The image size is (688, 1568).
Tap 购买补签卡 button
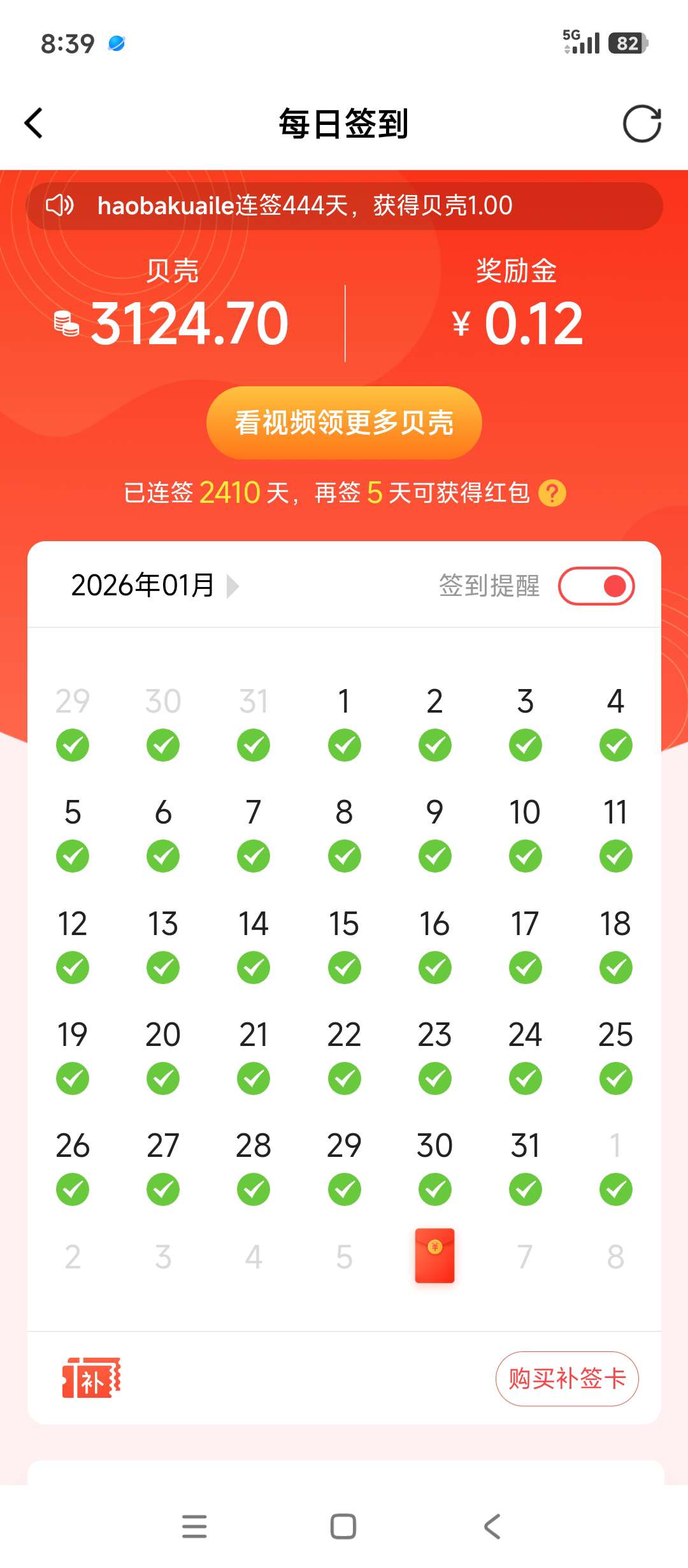coord(567,1379)
